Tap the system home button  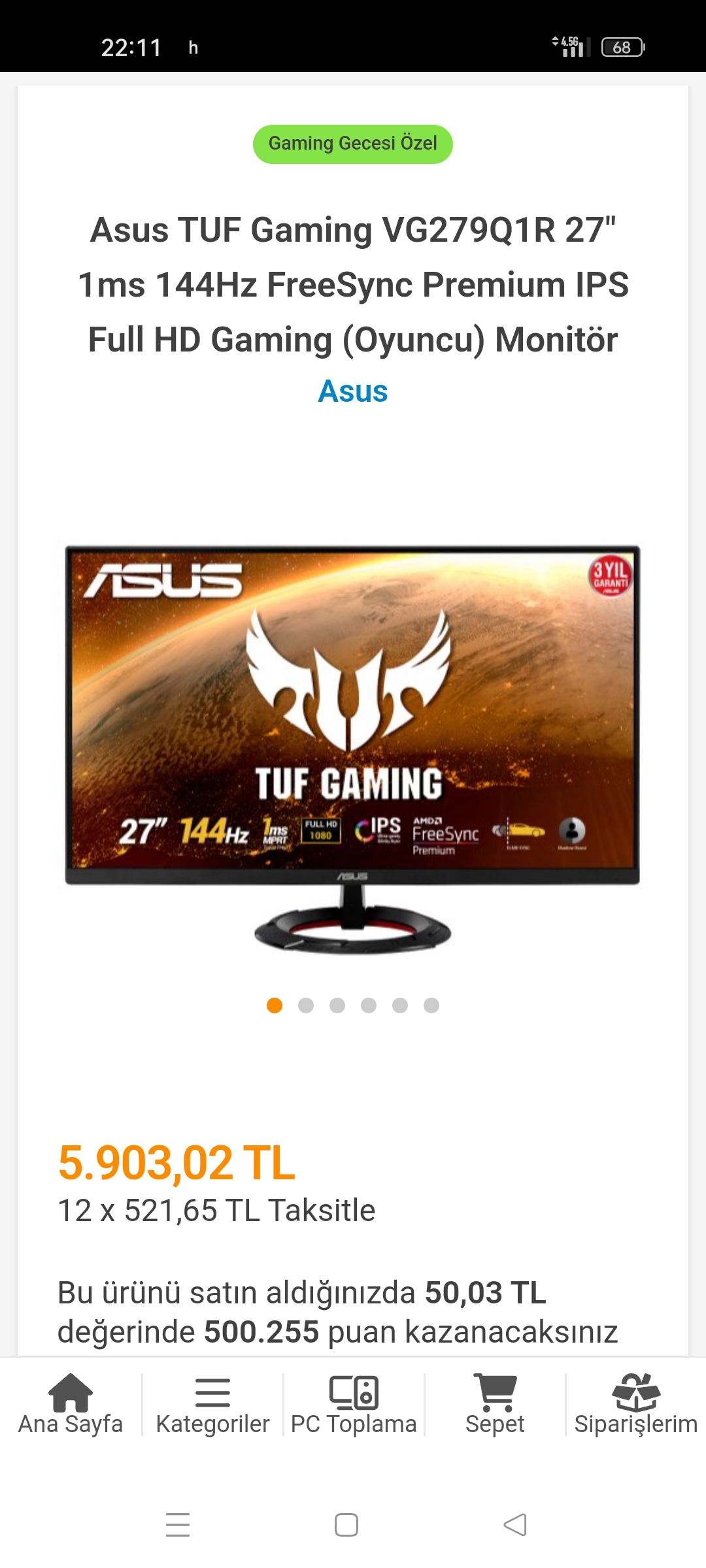346,1525
